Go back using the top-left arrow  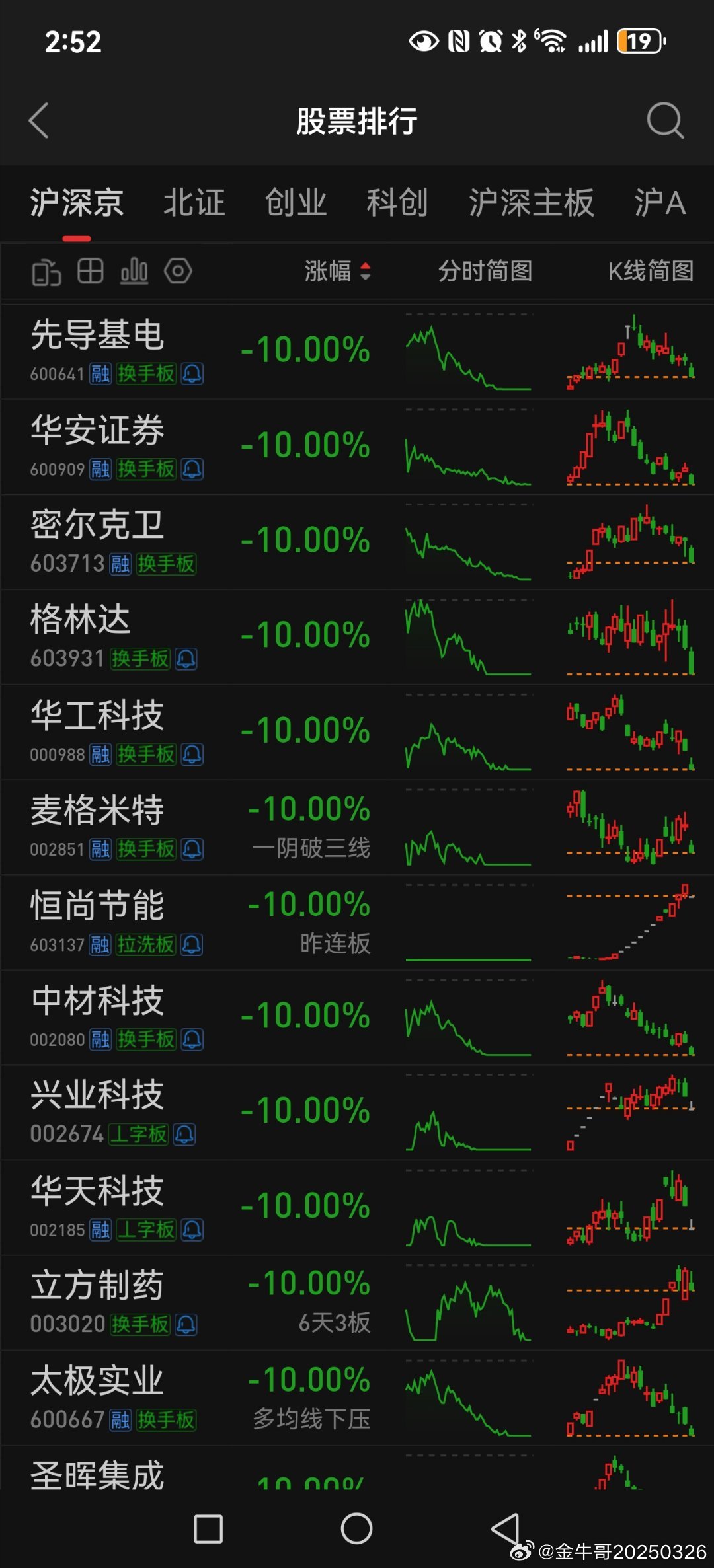pyautogui.click(x=38, y=120)
